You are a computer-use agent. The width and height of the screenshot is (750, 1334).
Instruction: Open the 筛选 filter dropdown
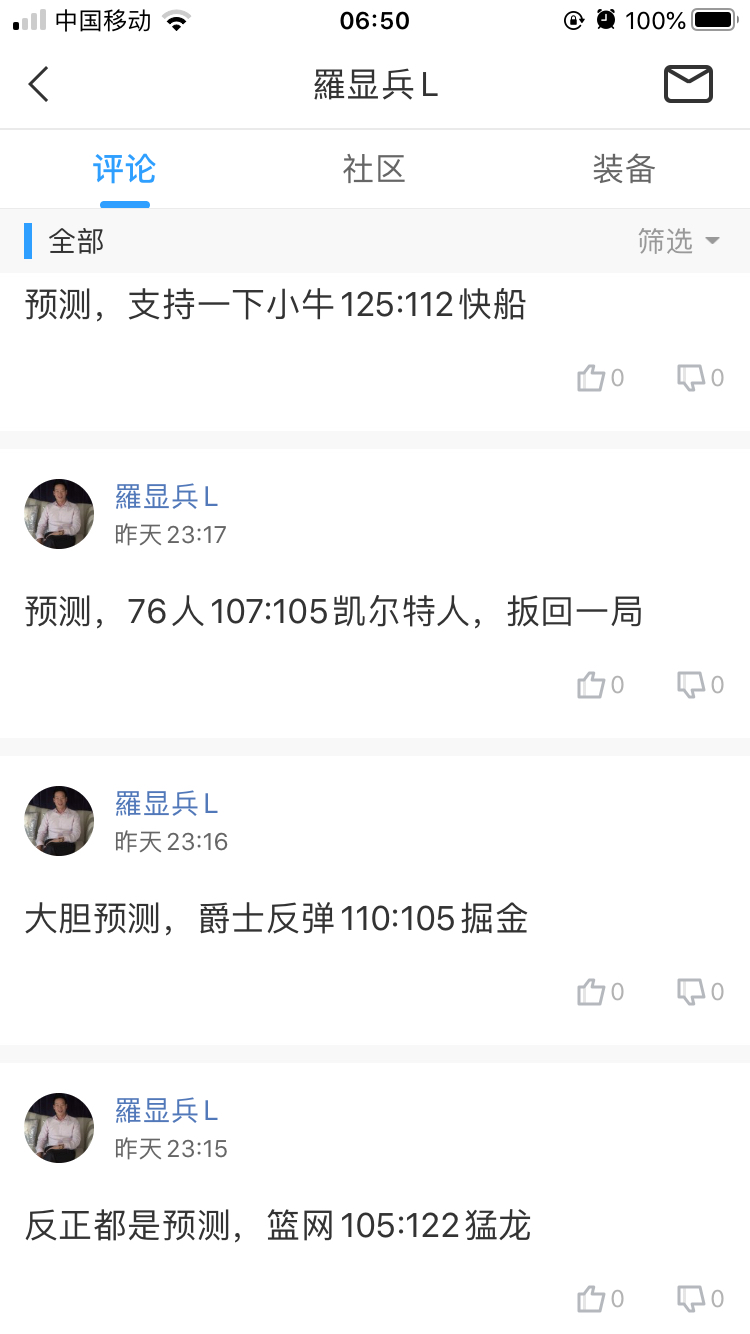coord(678,241)
